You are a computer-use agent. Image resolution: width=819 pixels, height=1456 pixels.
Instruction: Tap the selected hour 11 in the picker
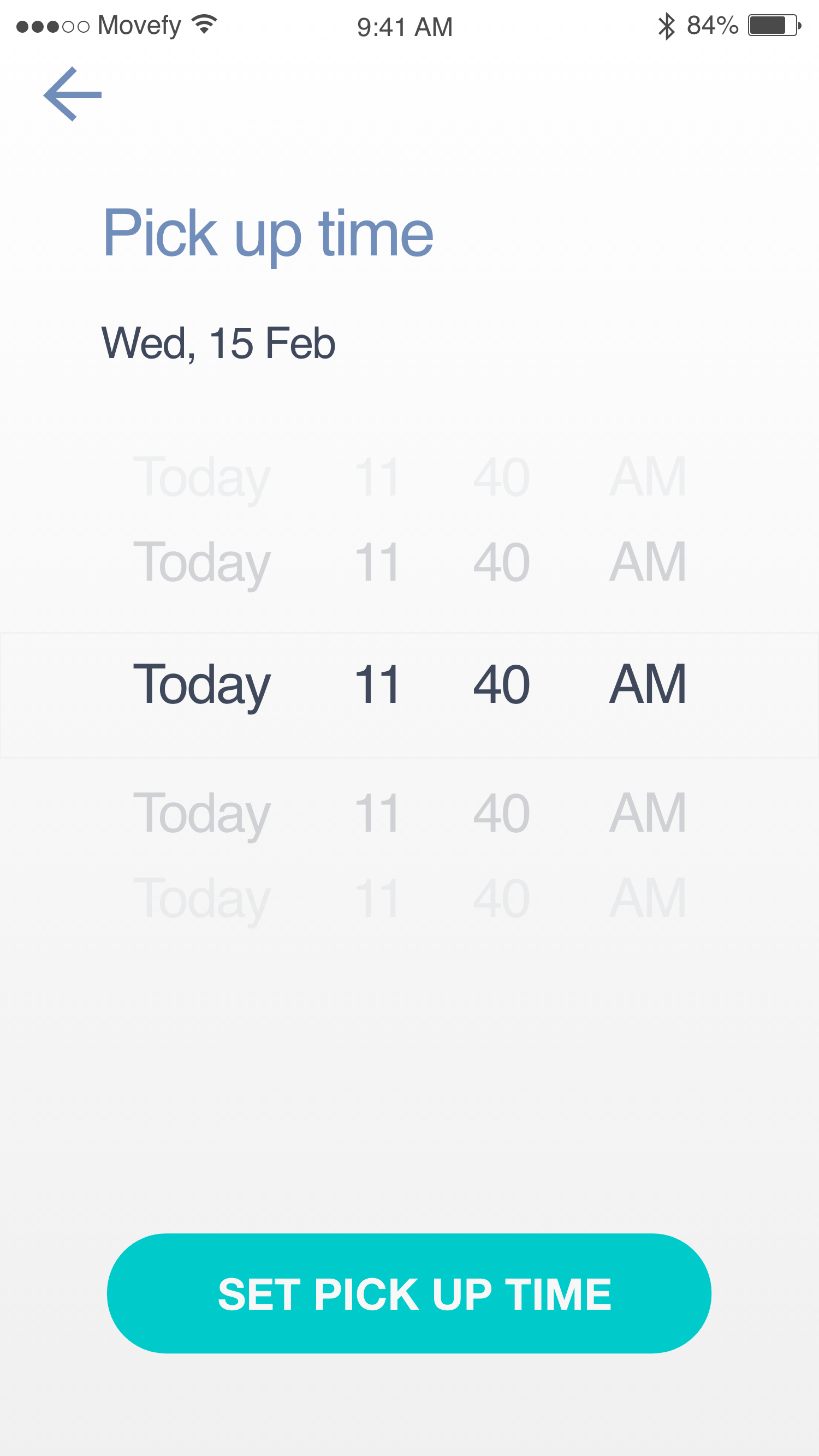tap(377, 684)
